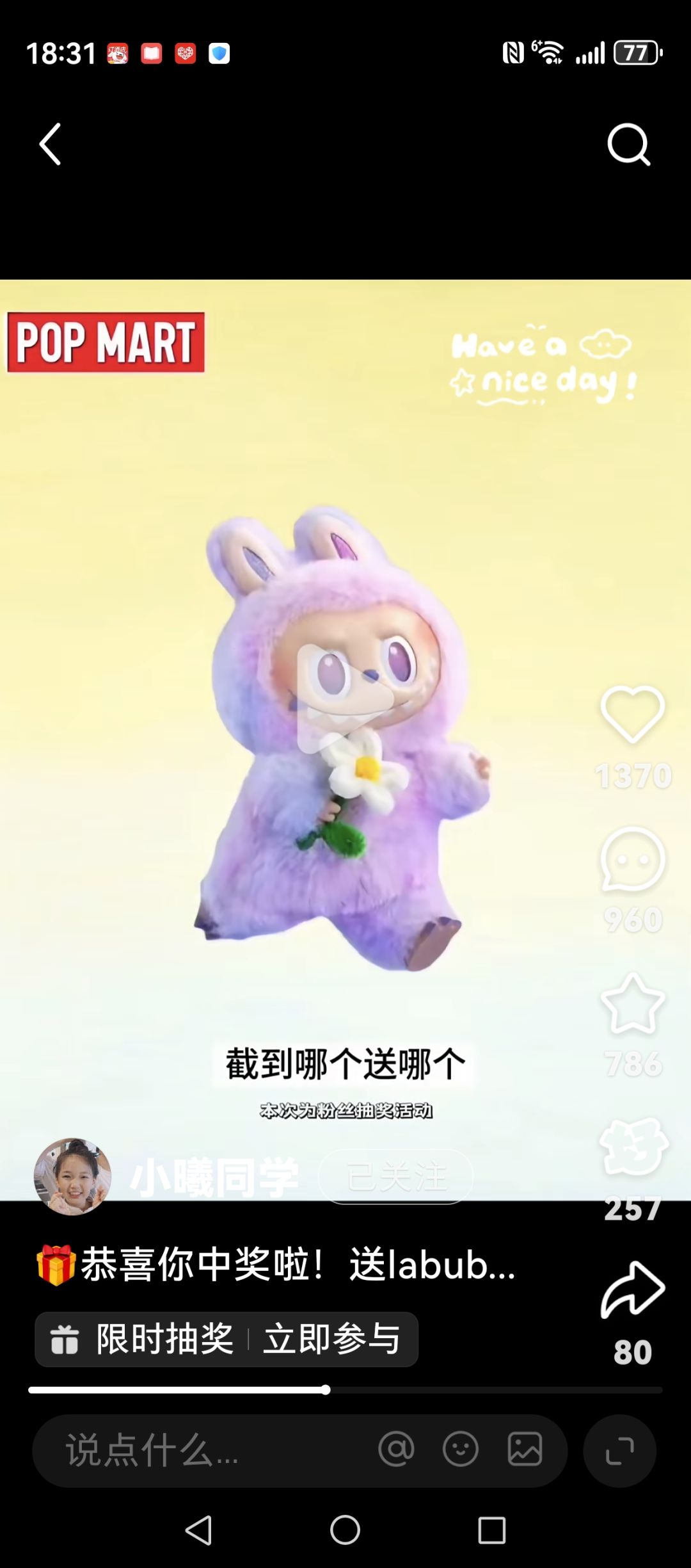Open the recent apps overview
This screenshot has height=1568, width=691.
coord(491,1531)
